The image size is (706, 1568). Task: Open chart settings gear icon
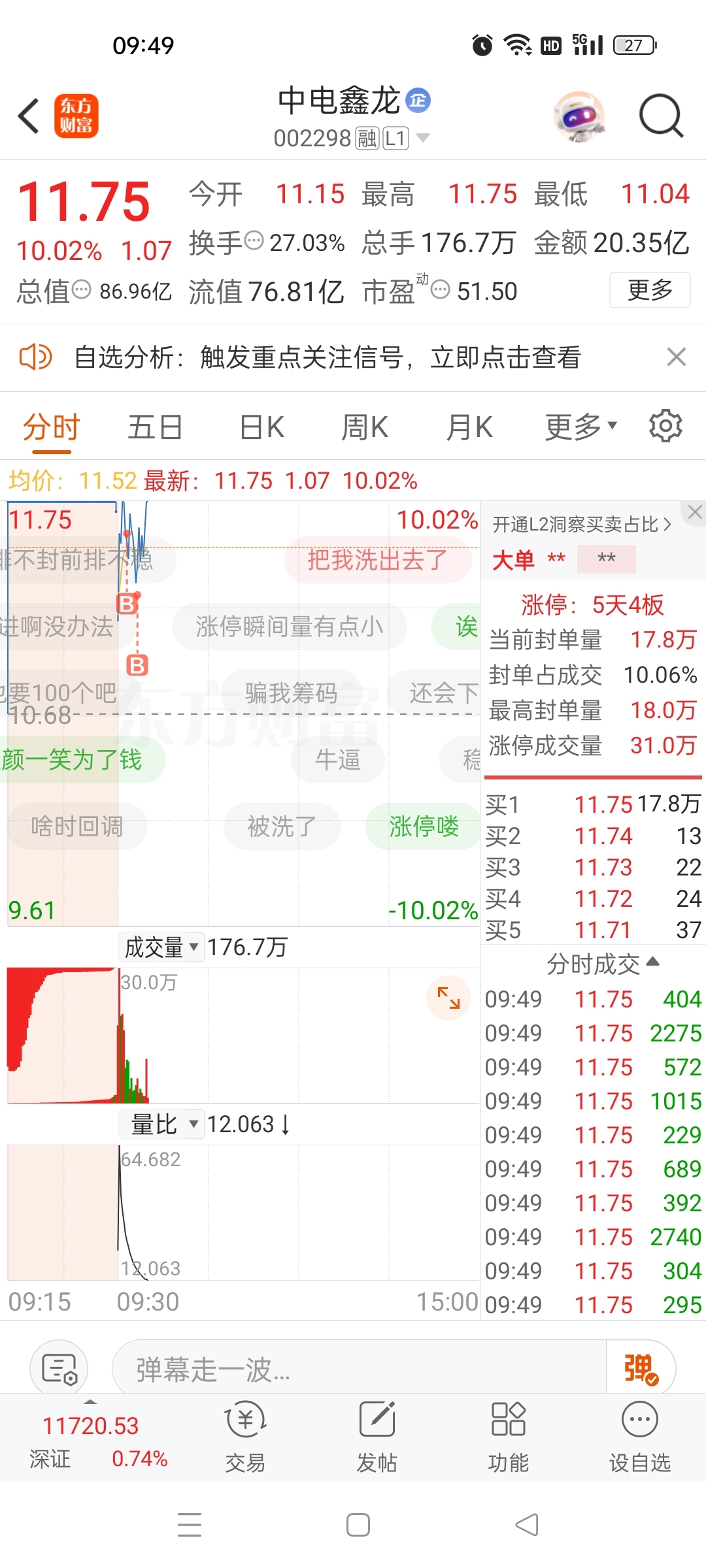(665, 427)
